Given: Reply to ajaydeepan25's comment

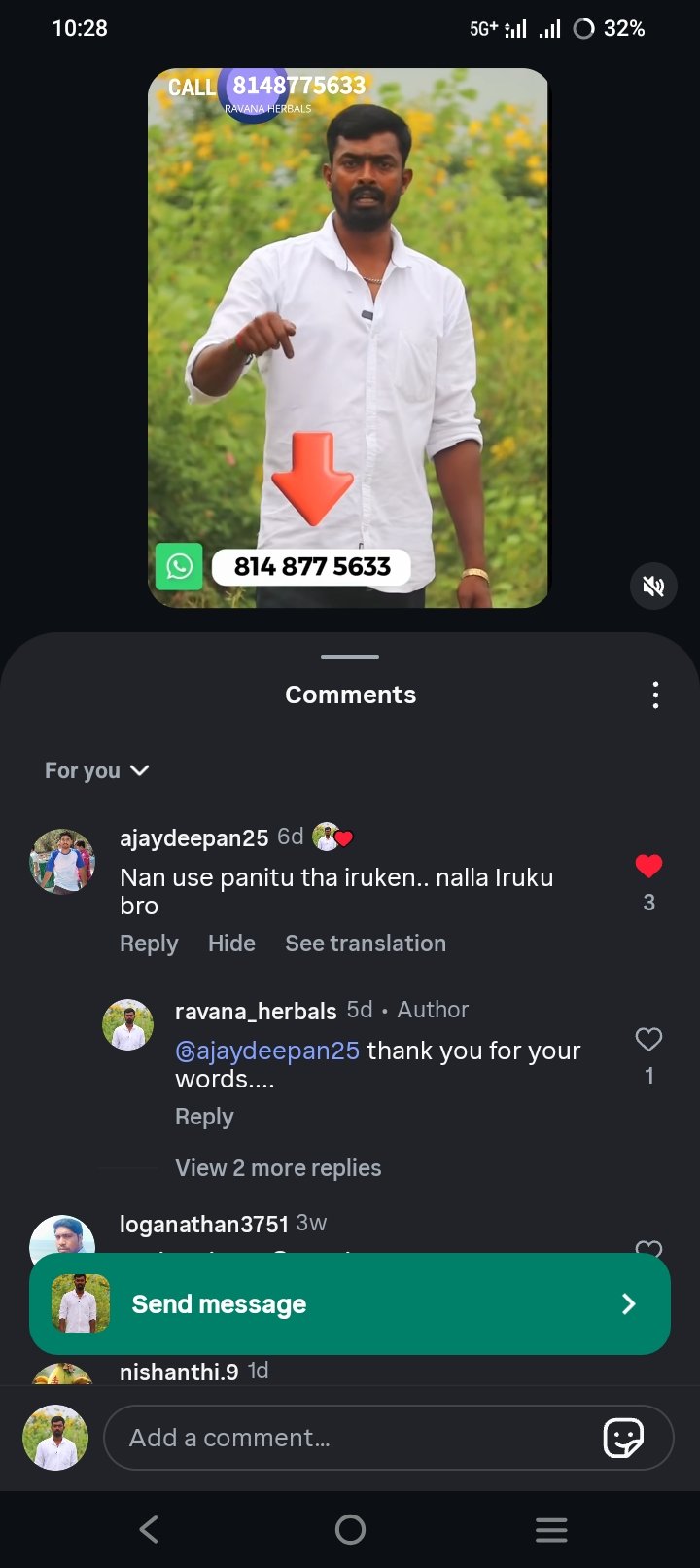Looking at the screenshot, I should (149, 944).
